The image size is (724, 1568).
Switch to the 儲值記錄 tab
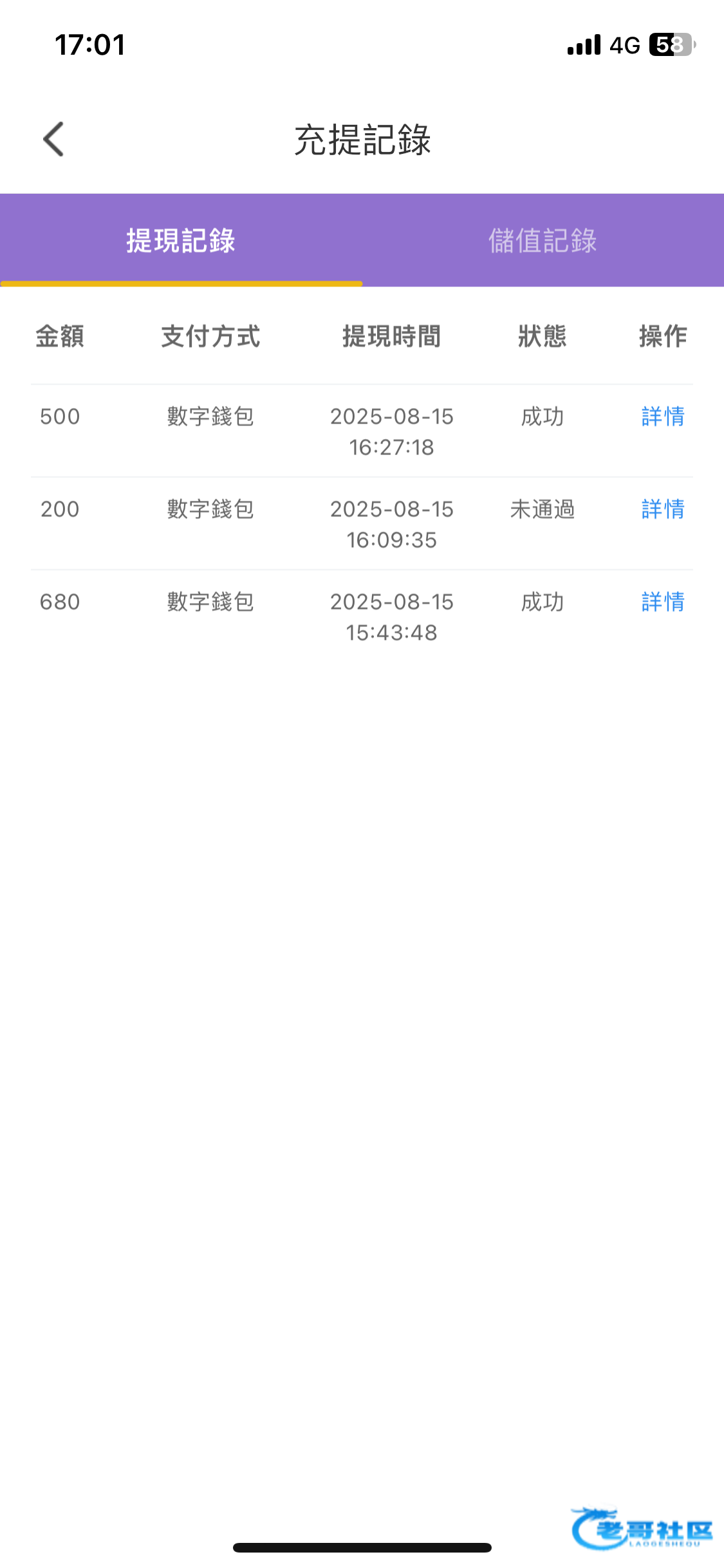(x=543, y=241)
